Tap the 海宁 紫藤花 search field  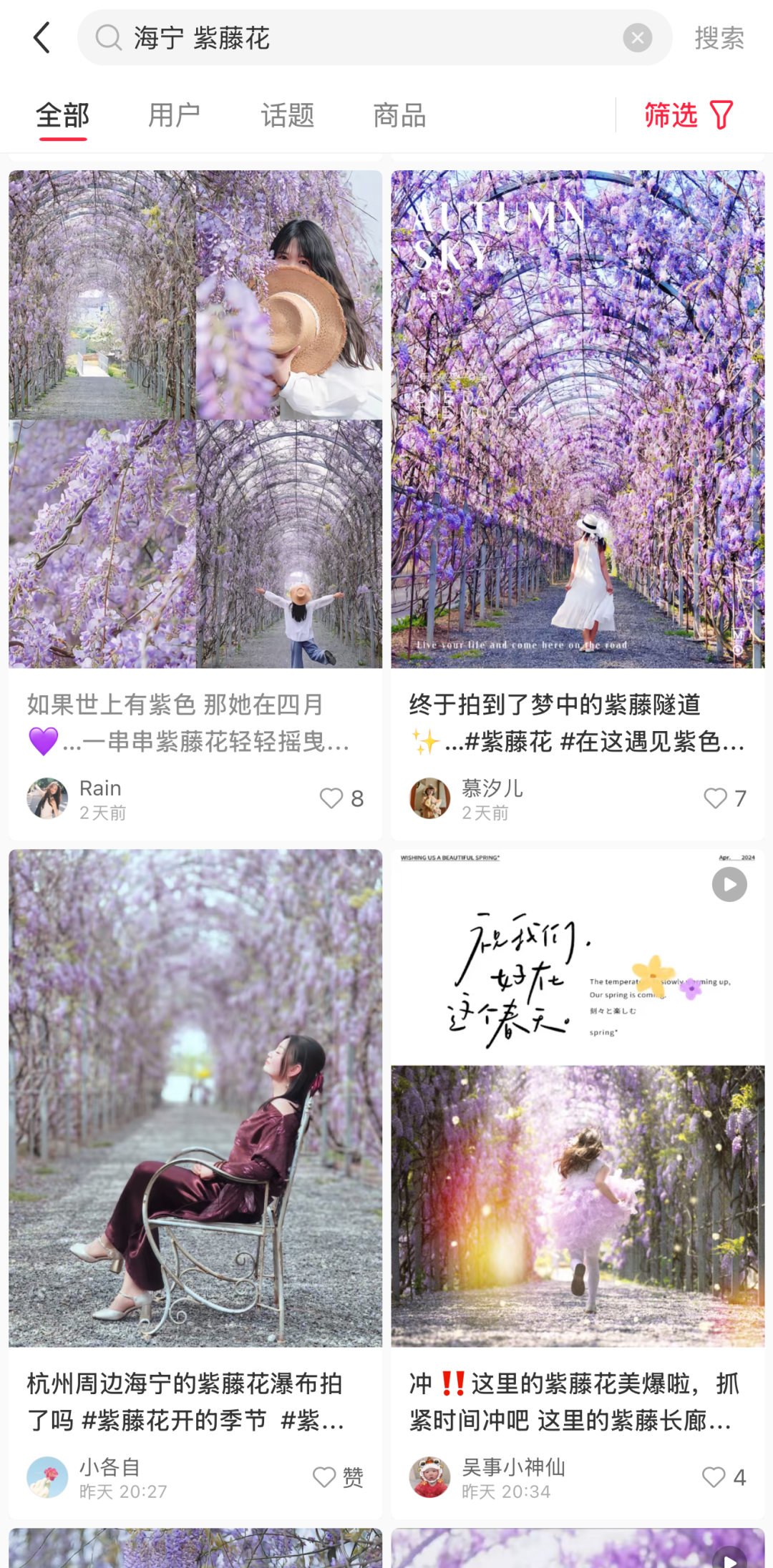coord(358,37)
